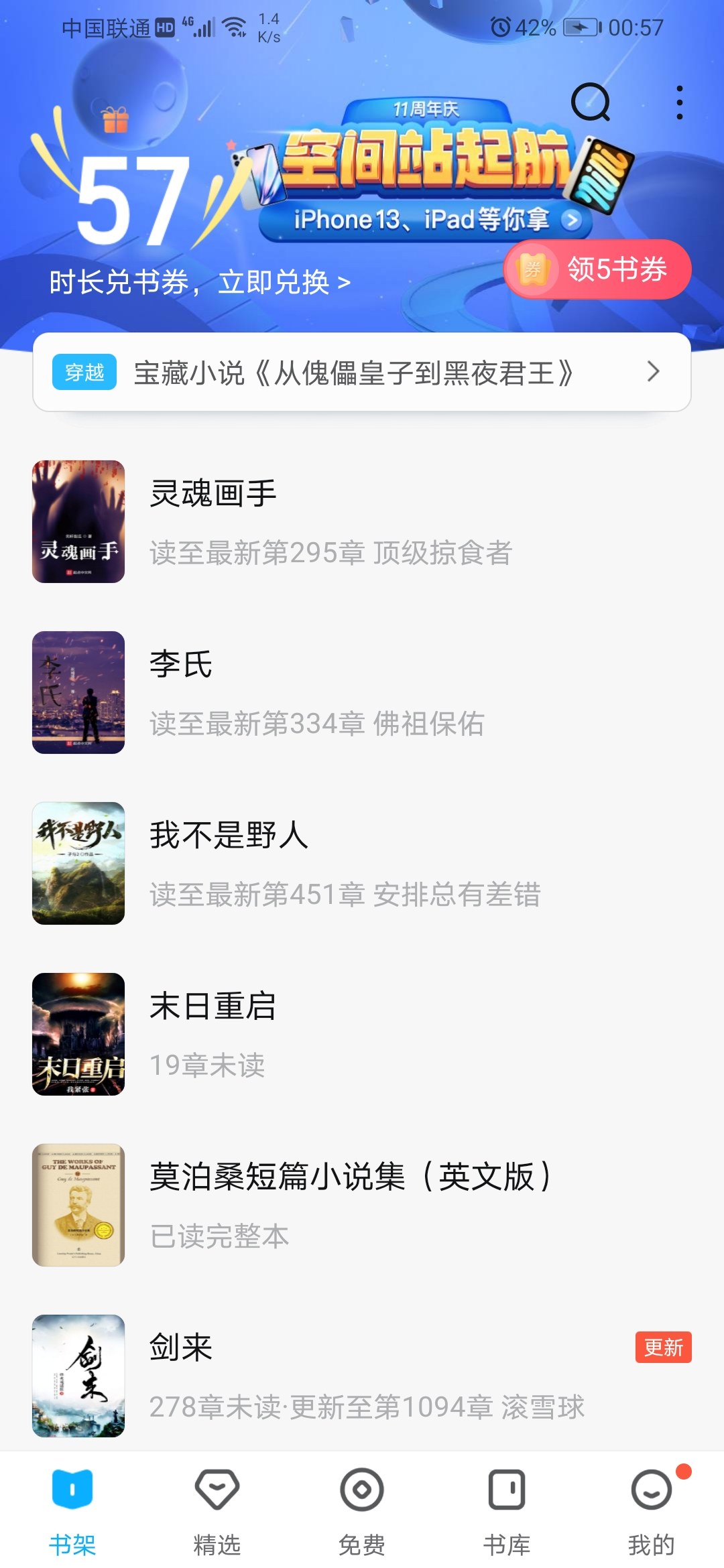Open the three-dot overflow menu
The height and width of the screenshot is (1568, 724).
(x=680, y=103)
